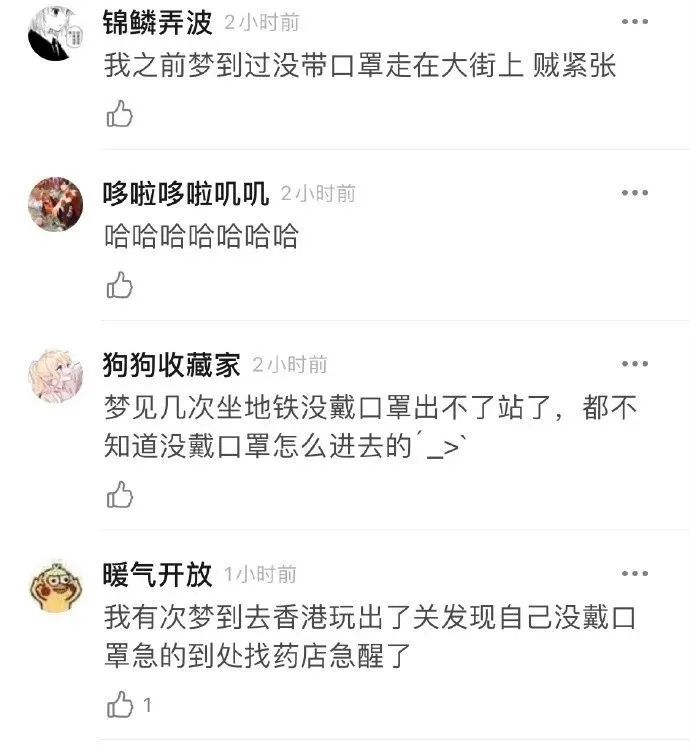Open more options on 锦鳞弄波's comment
Image resolution: width=690 pixels, height=753 pixels.
coord(635,21)
